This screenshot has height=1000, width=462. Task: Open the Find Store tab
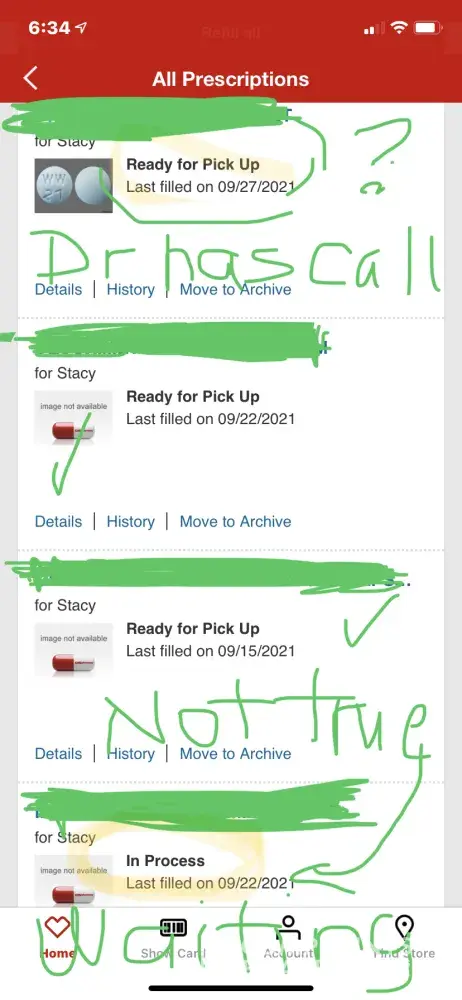[404, 938]
